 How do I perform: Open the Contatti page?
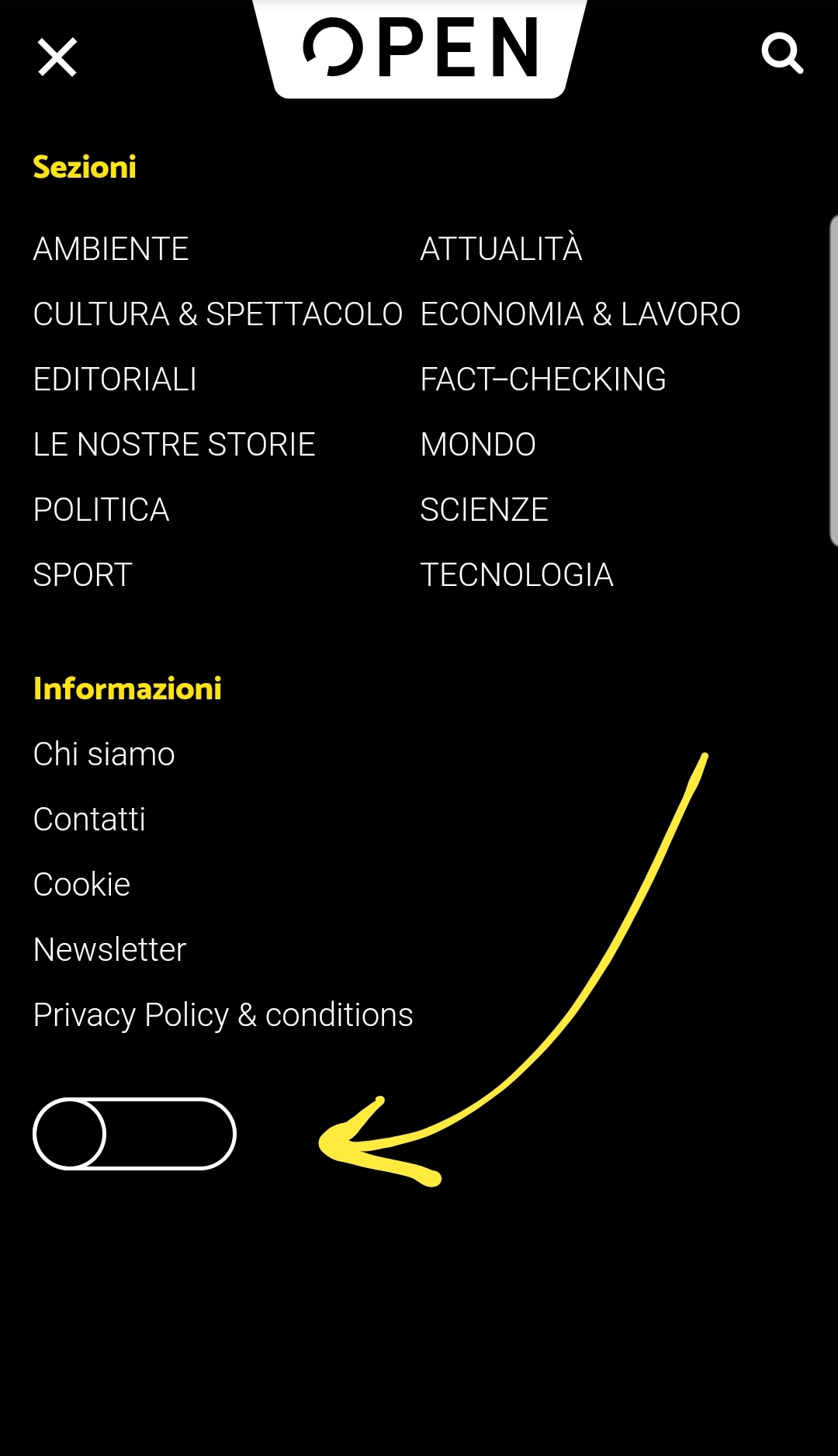(x=90, y=820)
